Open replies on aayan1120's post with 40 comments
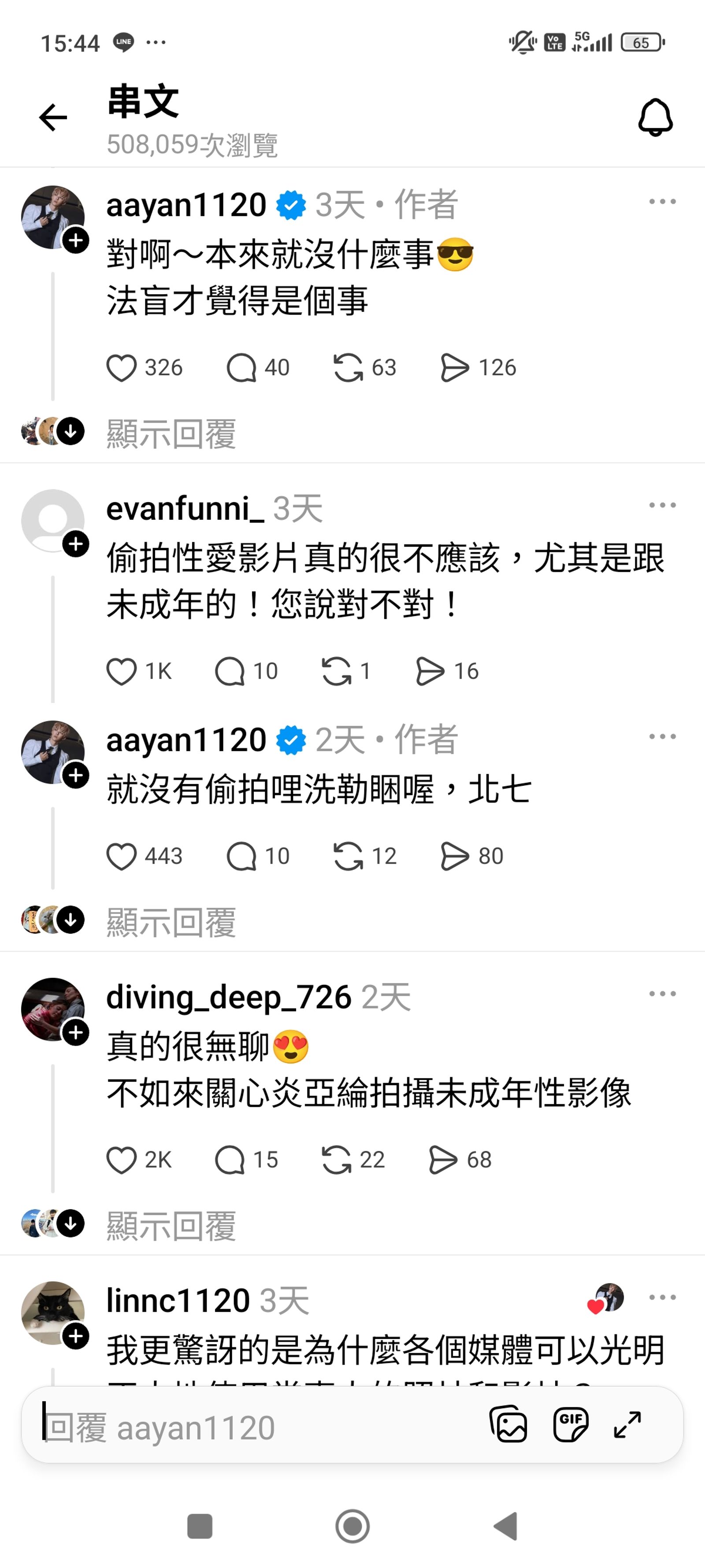Image resolution: width=705 pixels, height=1568 pixels. click(241, 368)
